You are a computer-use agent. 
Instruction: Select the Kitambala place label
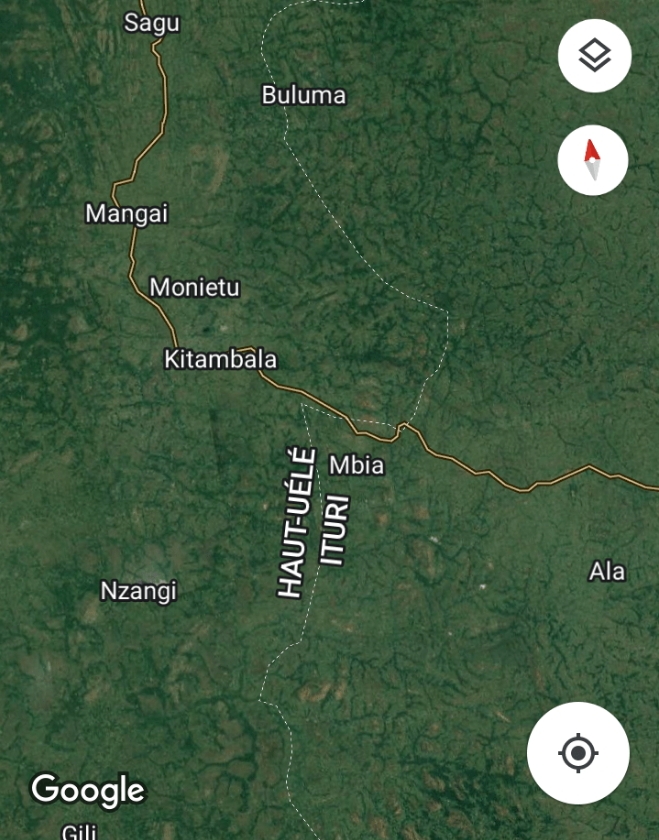(x=220, y=359)
